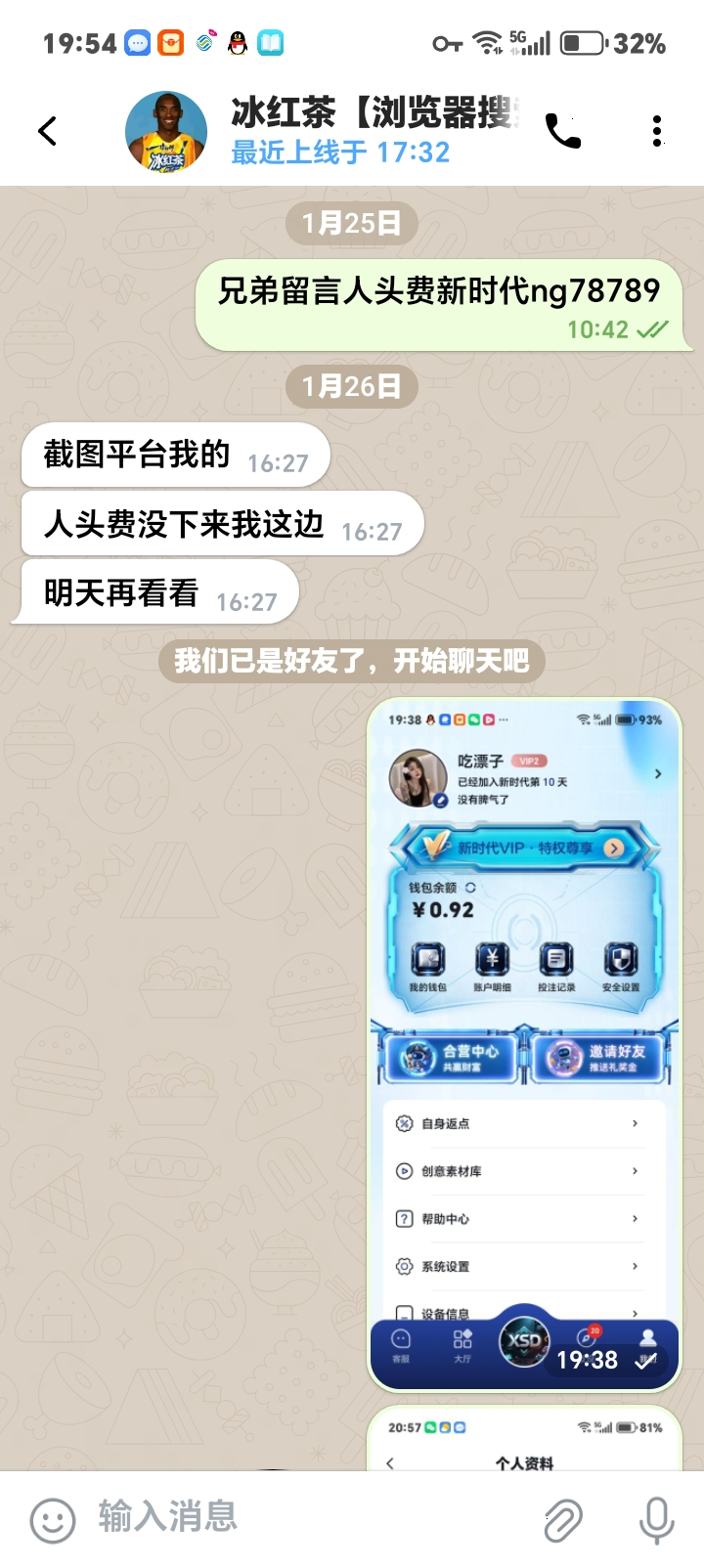Start a voice call with 冰红茶
The image size is (704, 1568).
562,132
